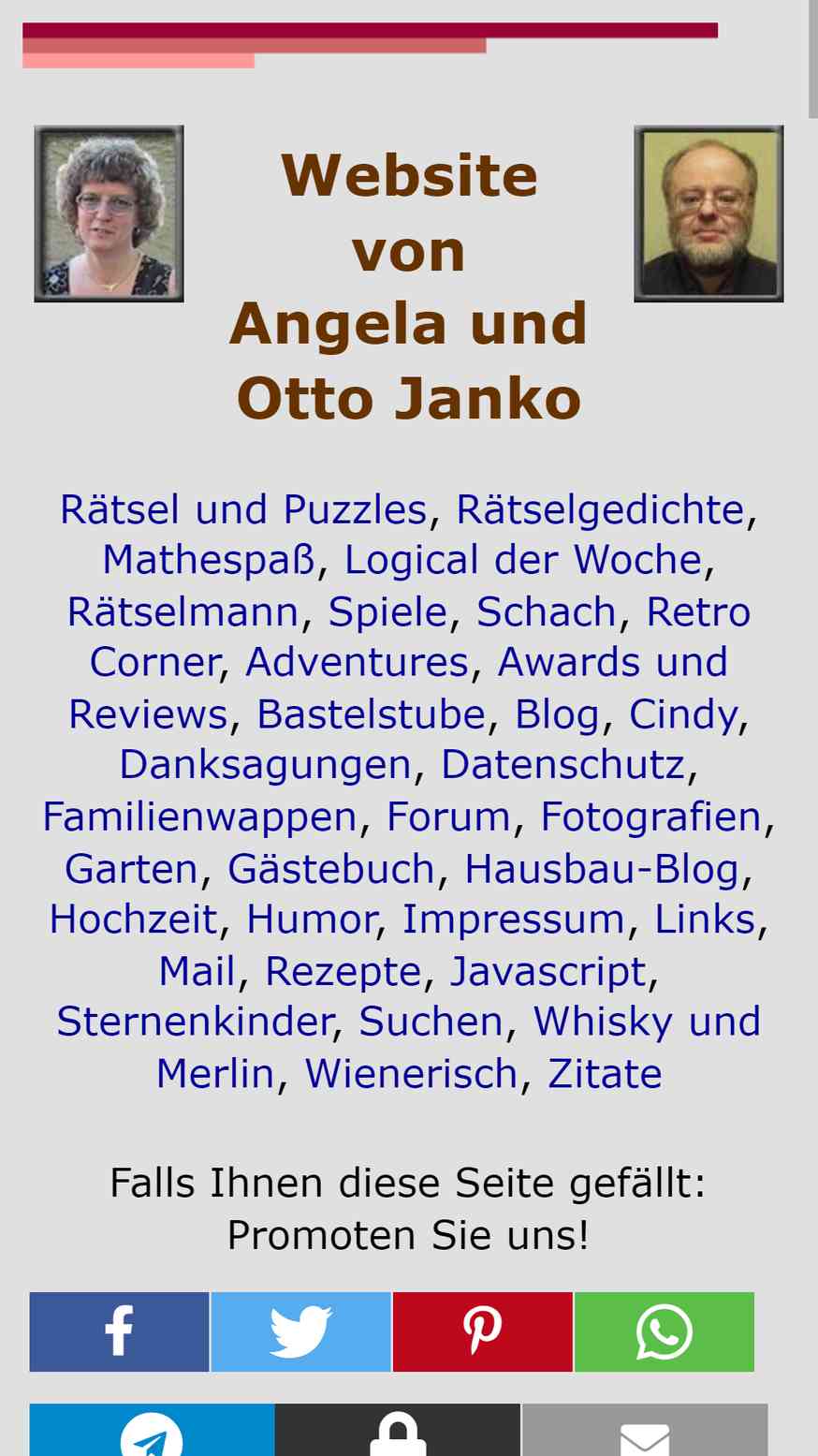Open the Rätselgedichte link
The width and height of the screenshot is (818, 1456).
pos(600,509)
